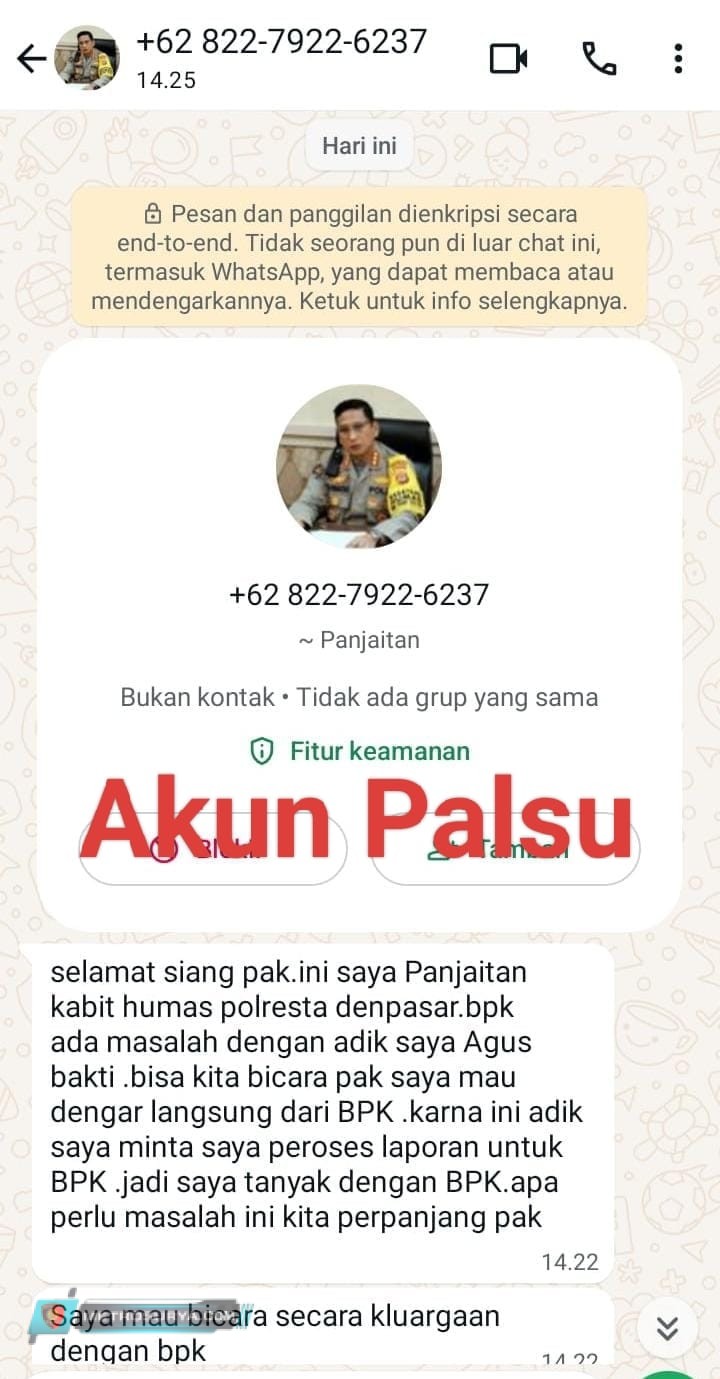Tap the end-to-end encryption notice
This screenshot has height=1379, width=720.
pos(359,257)
